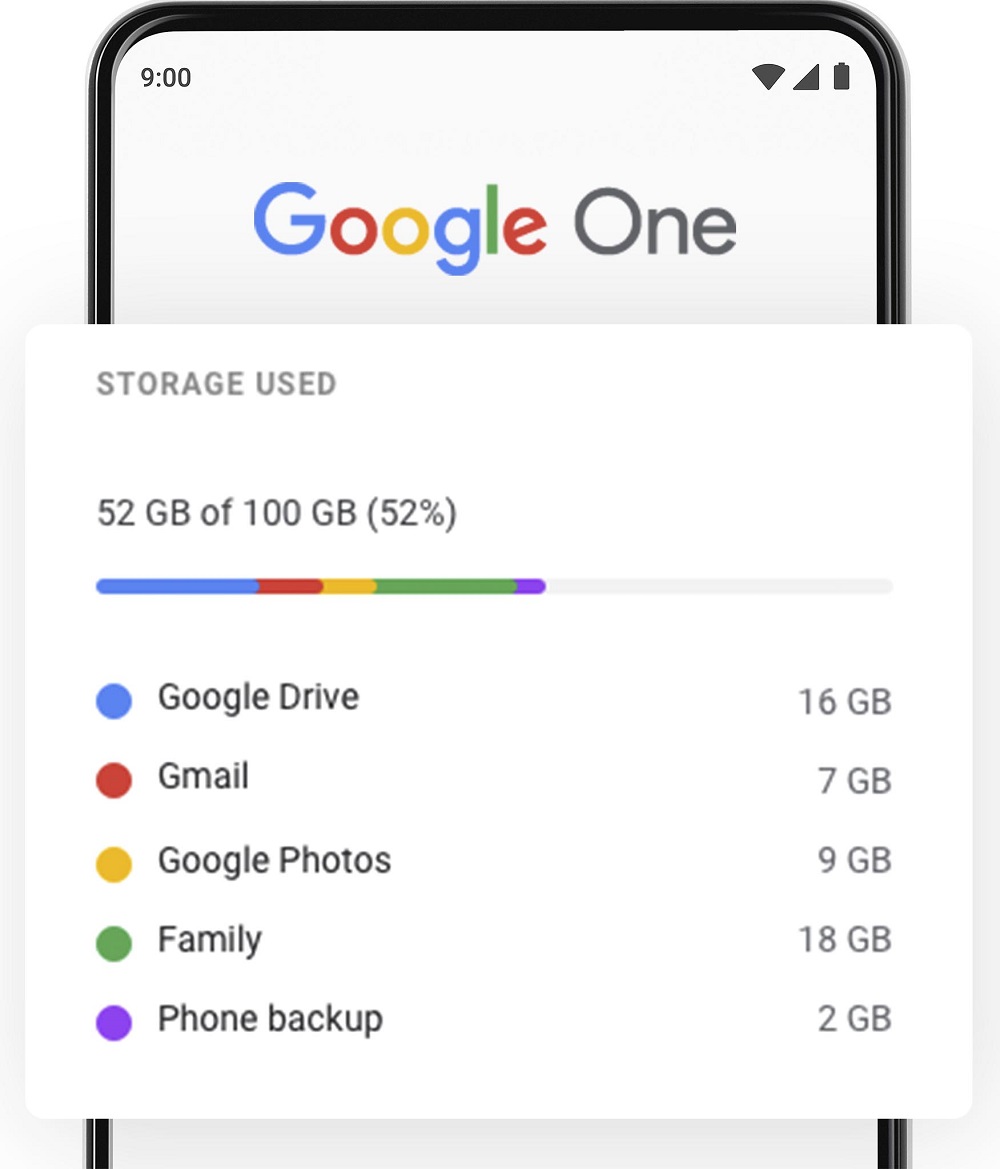Image resolution: width=1000 pixels, height=1169 pixels.
Task: Toggle the Google Drive legend entry
Action: [256, 697]
